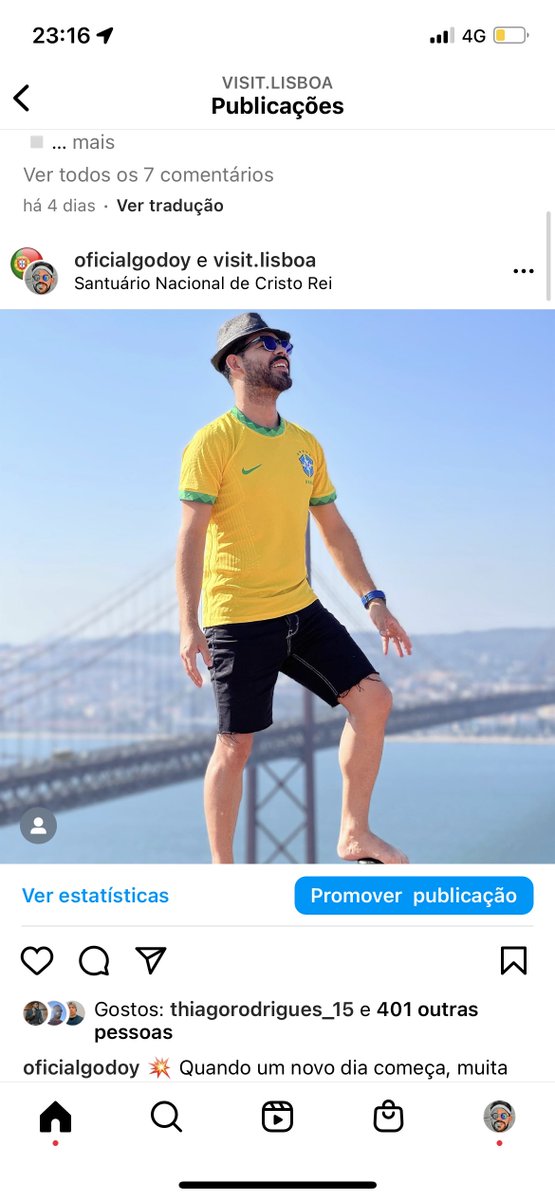Open oficialgodoy profile from post header
555x1200 pixels.
pyautogui.click(x=133, y=260)
